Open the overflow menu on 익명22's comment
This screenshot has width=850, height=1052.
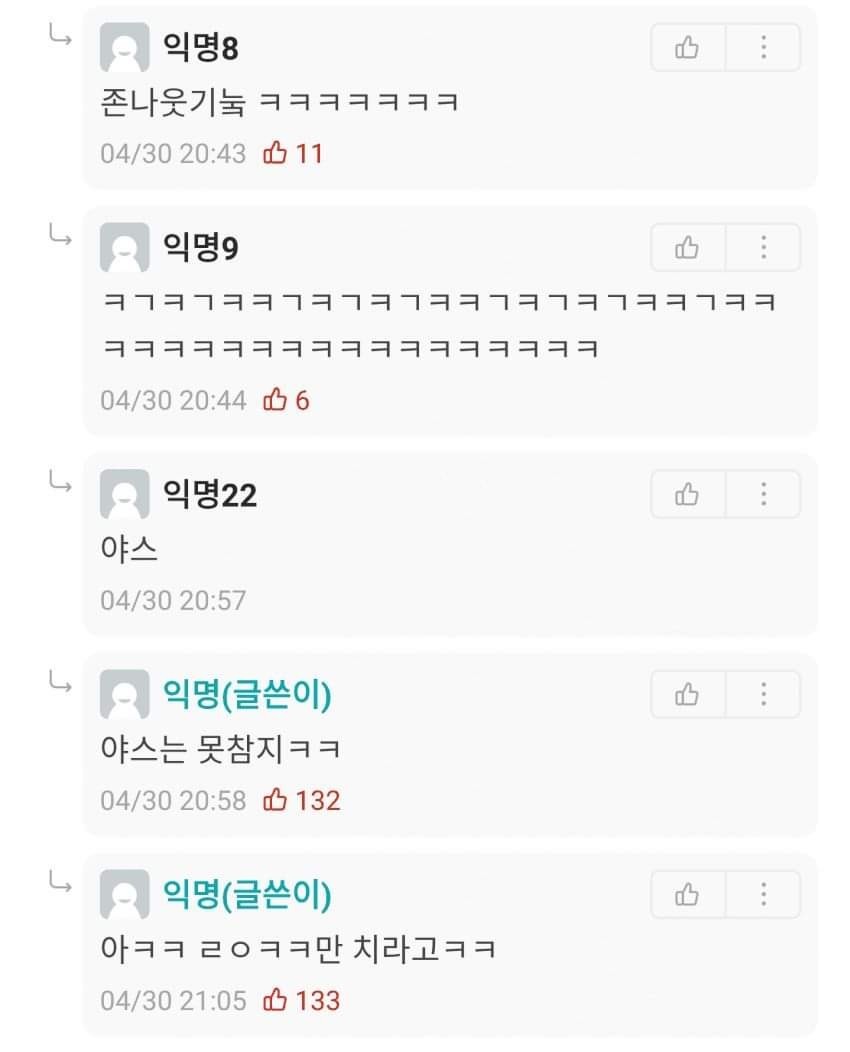point(763,494)
